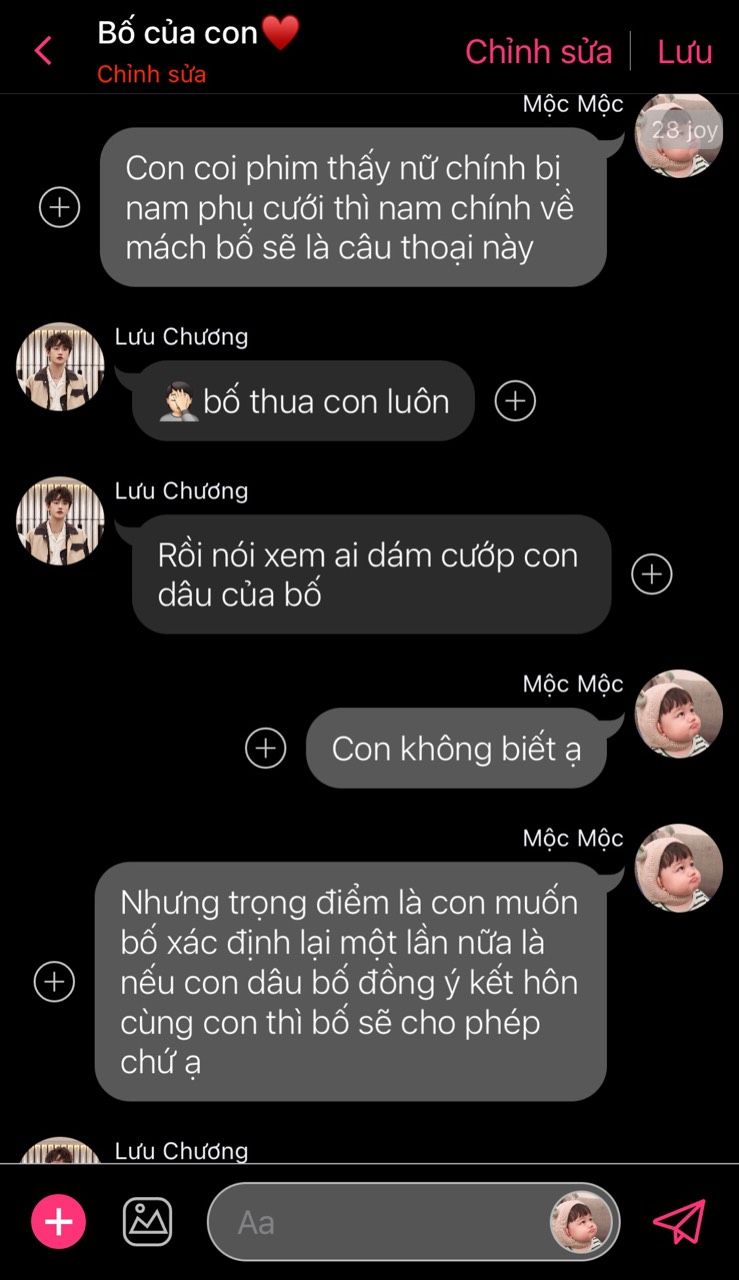Image resolution: width=739 pixels, height=1280 pixels.
Task: Switch sender via avatar in input field
Action: [582, 1222]
